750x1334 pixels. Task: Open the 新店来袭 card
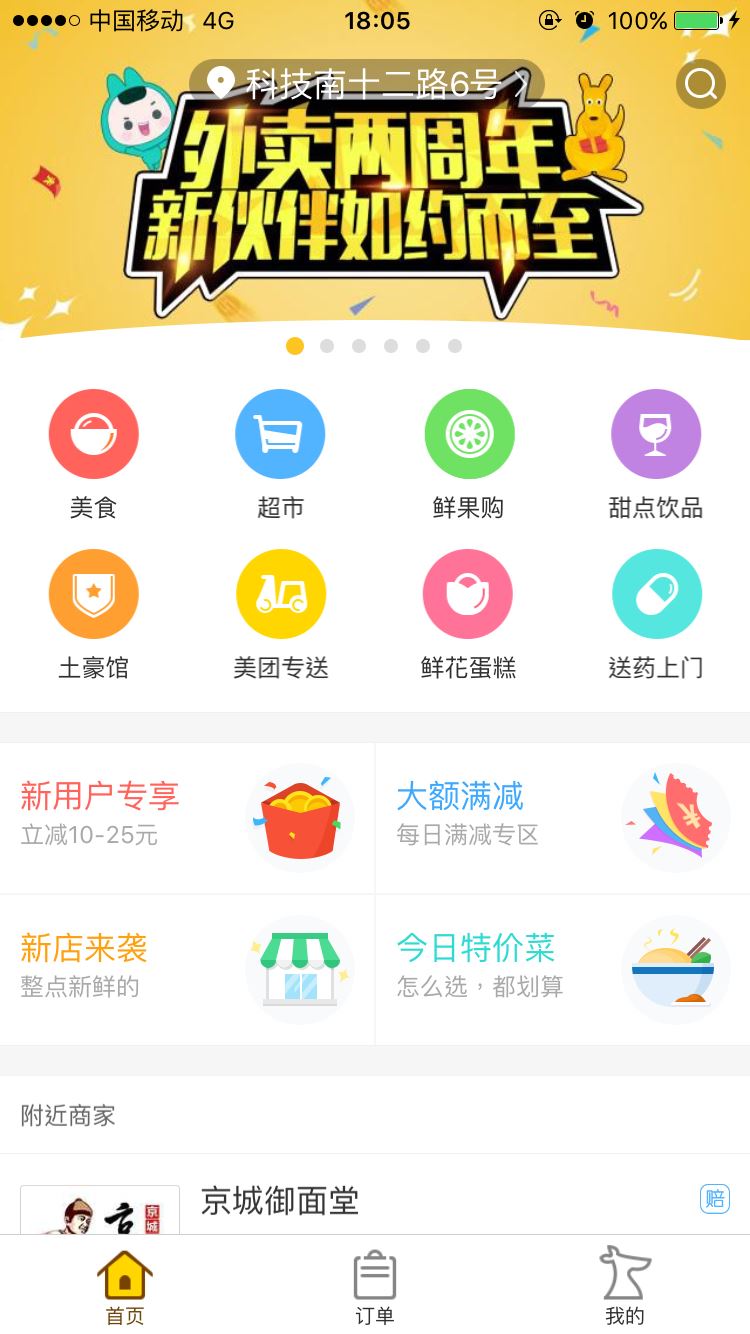click(x=187, y=969)
